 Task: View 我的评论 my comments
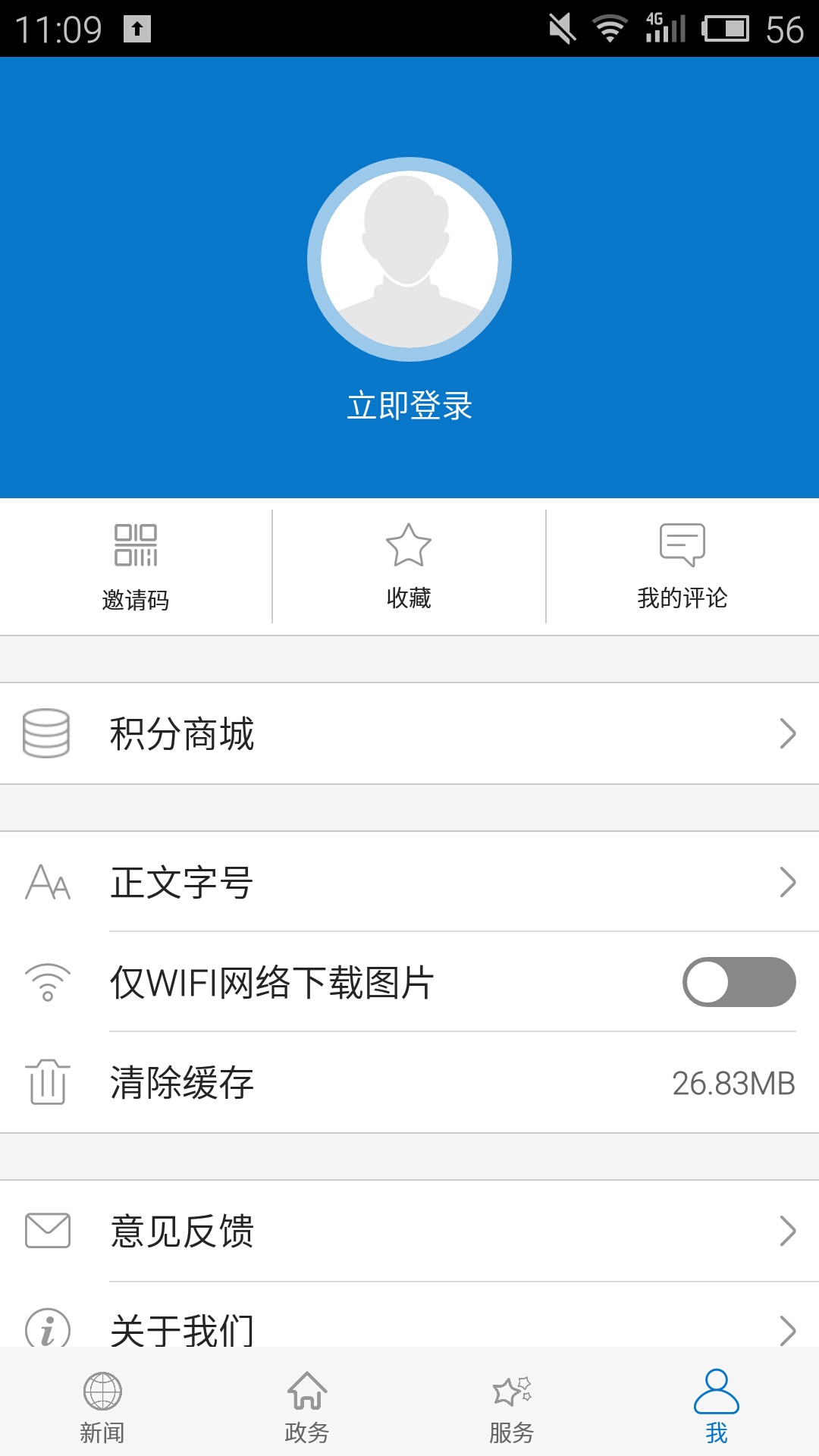(x=682, y=566)
